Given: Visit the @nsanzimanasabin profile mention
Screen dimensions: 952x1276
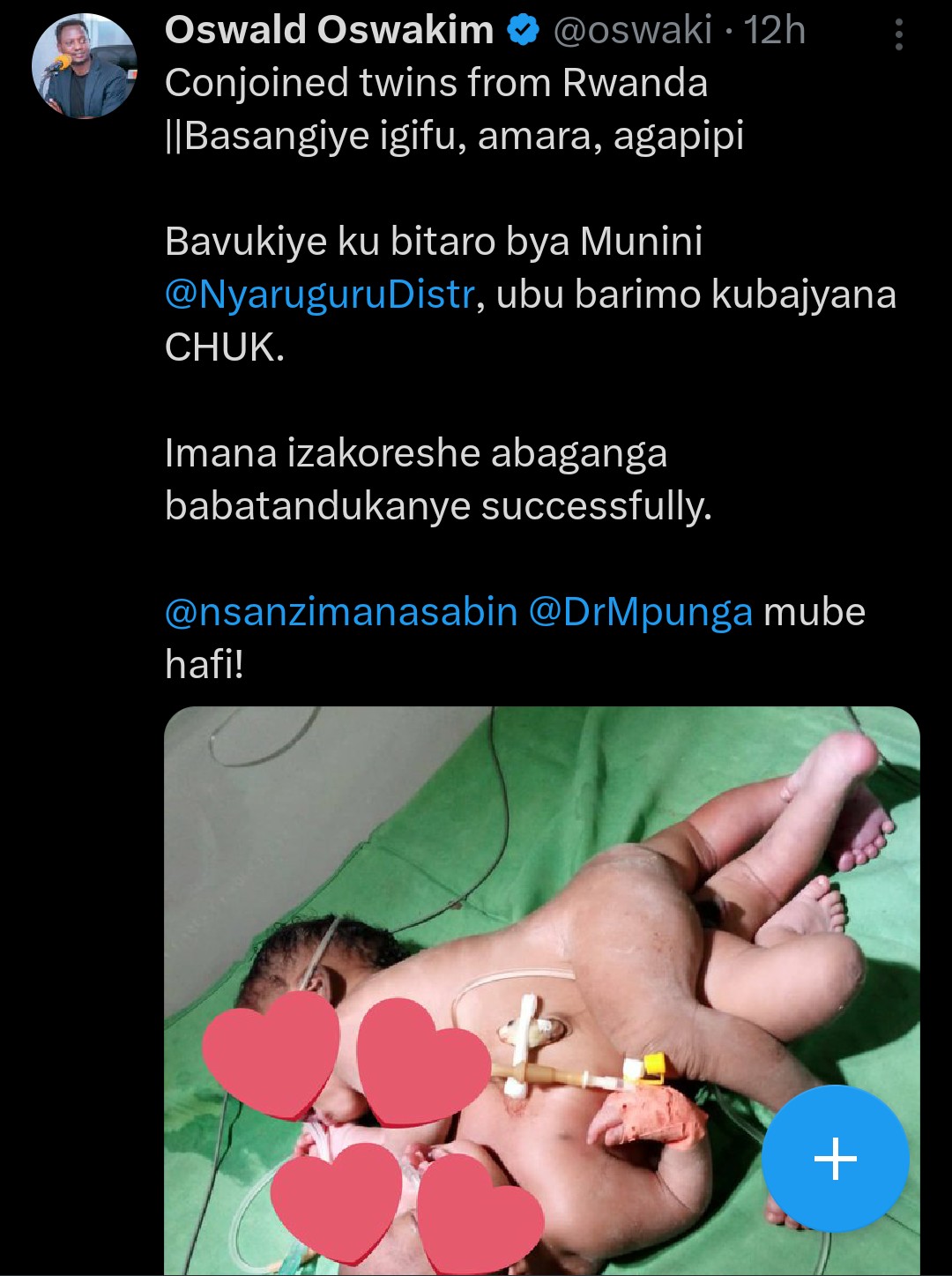Looking at the screenshot, I should point(341,612).
